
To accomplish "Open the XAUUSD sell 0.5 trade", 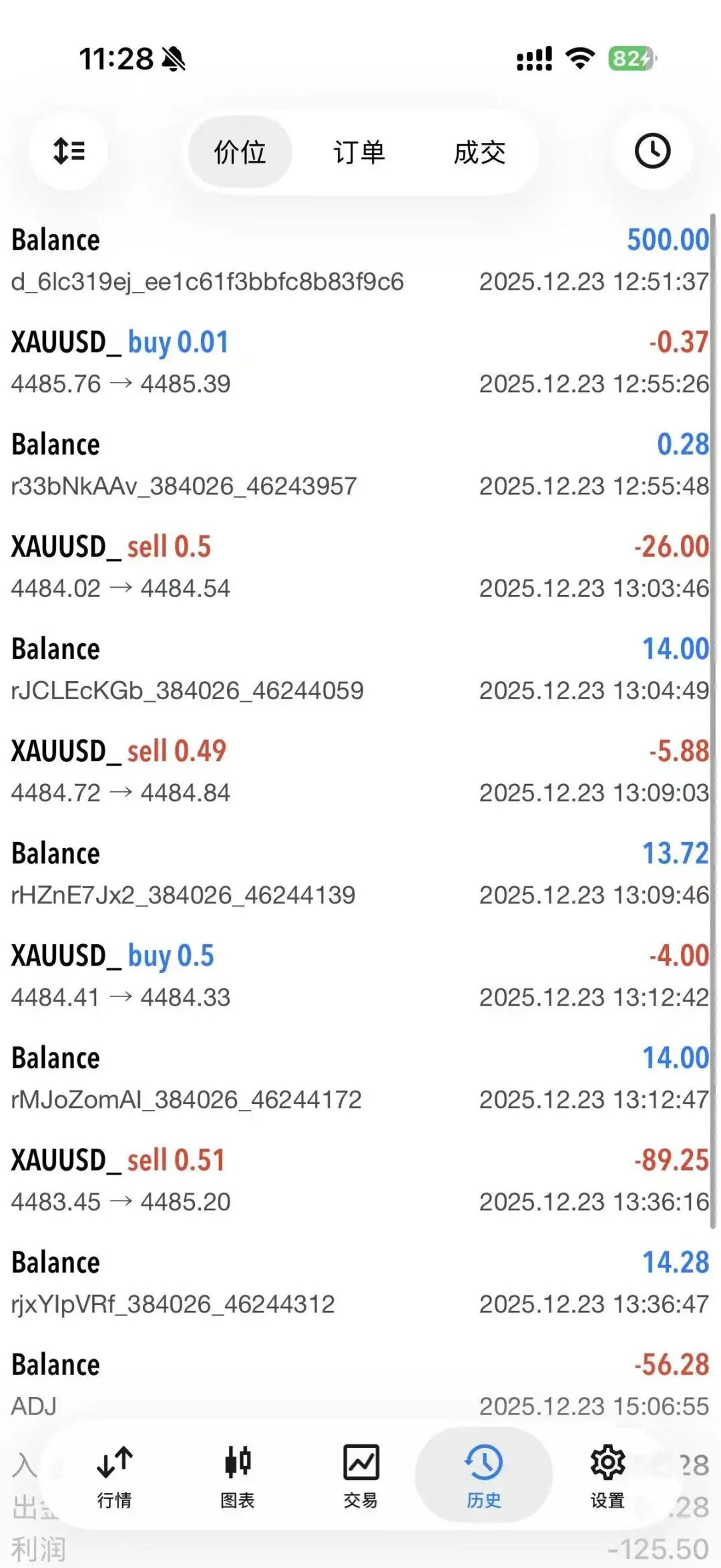I will click(359, 566).
